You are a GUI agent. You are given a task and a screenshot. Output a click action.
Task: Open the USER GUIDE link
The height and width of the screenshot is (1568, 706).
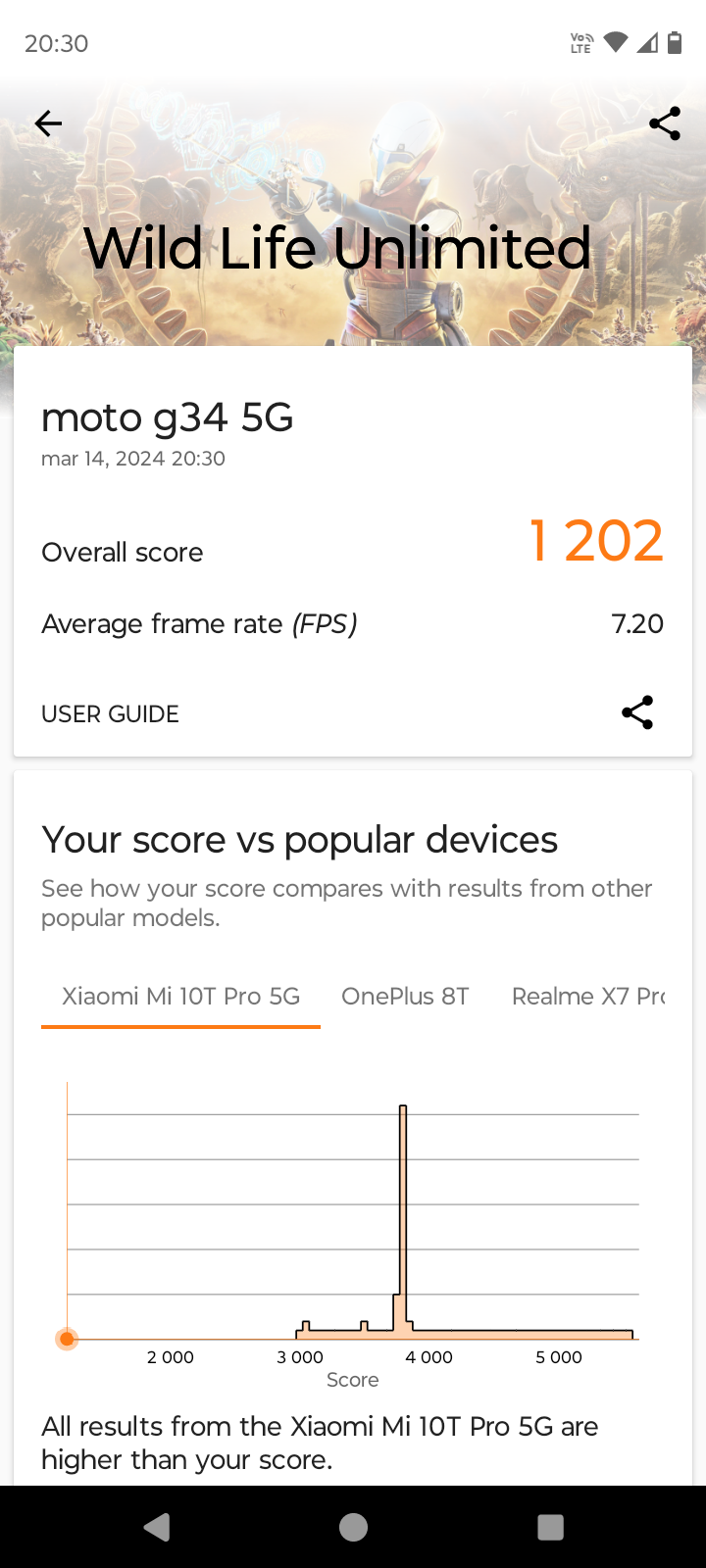pyautogui.click(x=110, y=714)
